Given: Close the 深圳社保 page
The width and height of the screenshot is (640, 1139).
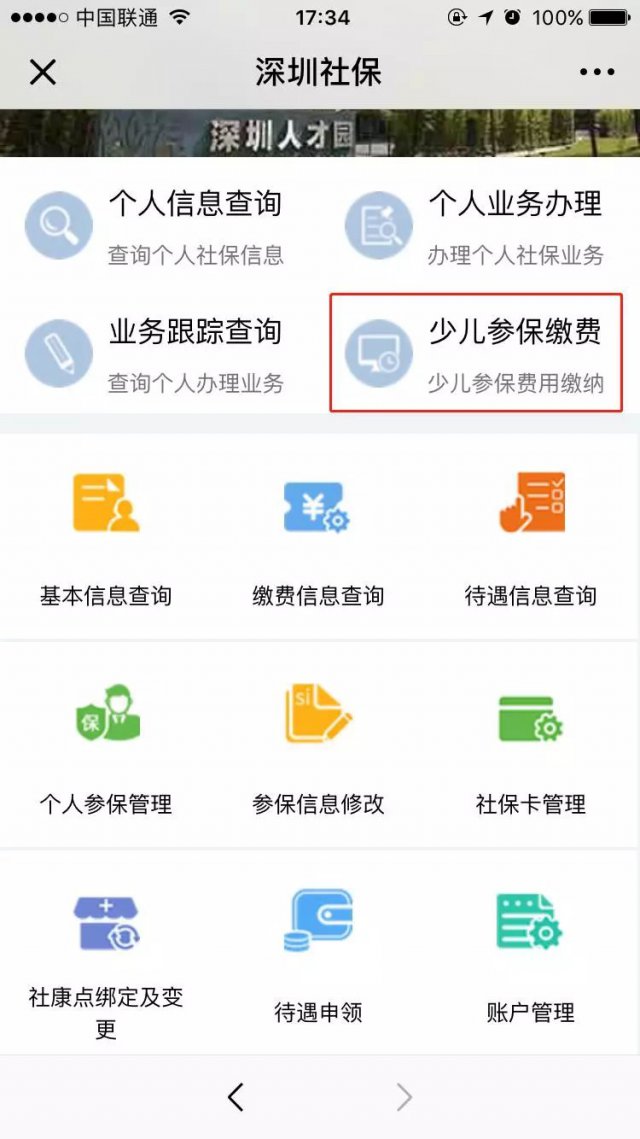Looking at the screenshot, I should tap(43, 72).
